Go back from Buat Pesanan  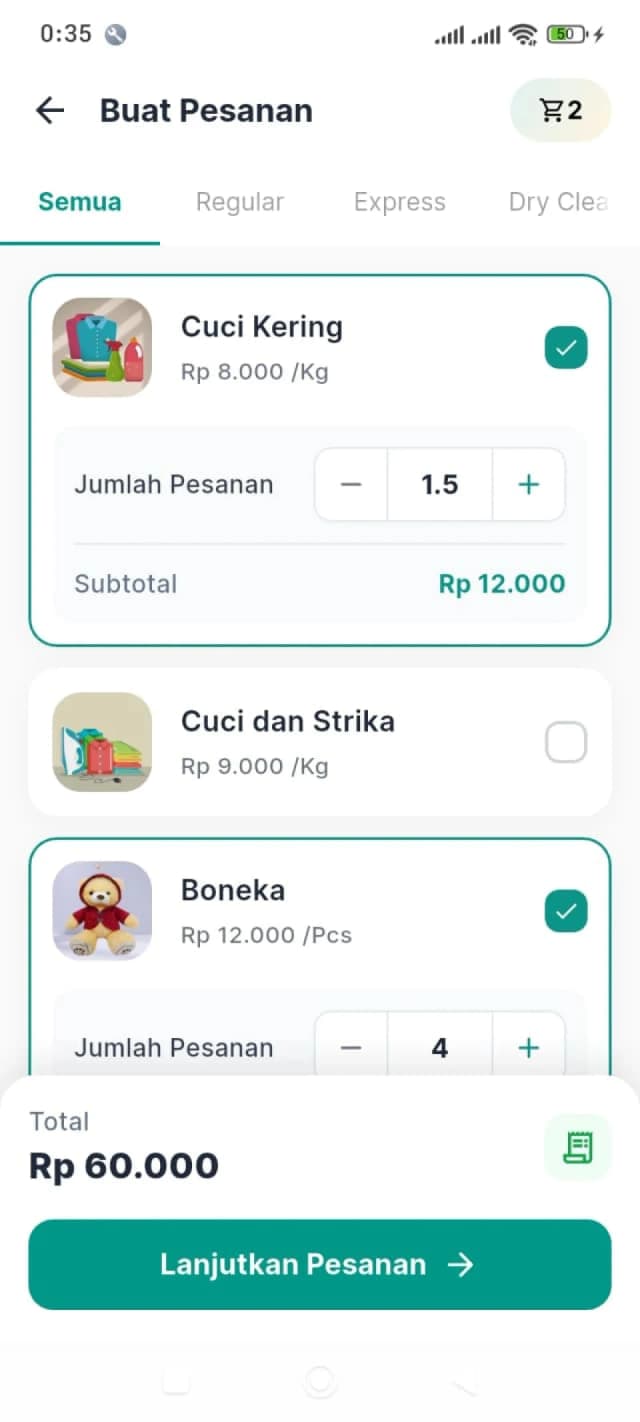click(x=50, y=110)
